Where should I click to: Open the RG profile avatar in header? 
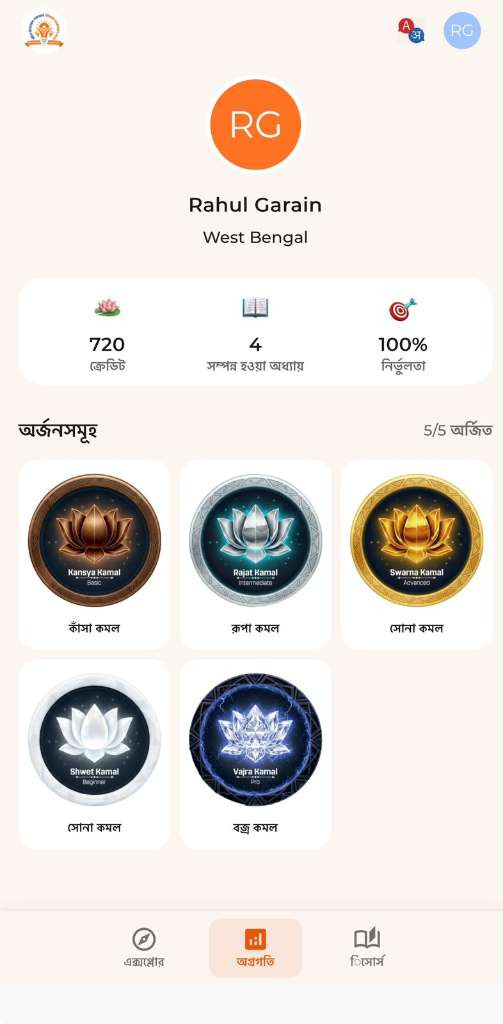point(462,31)
